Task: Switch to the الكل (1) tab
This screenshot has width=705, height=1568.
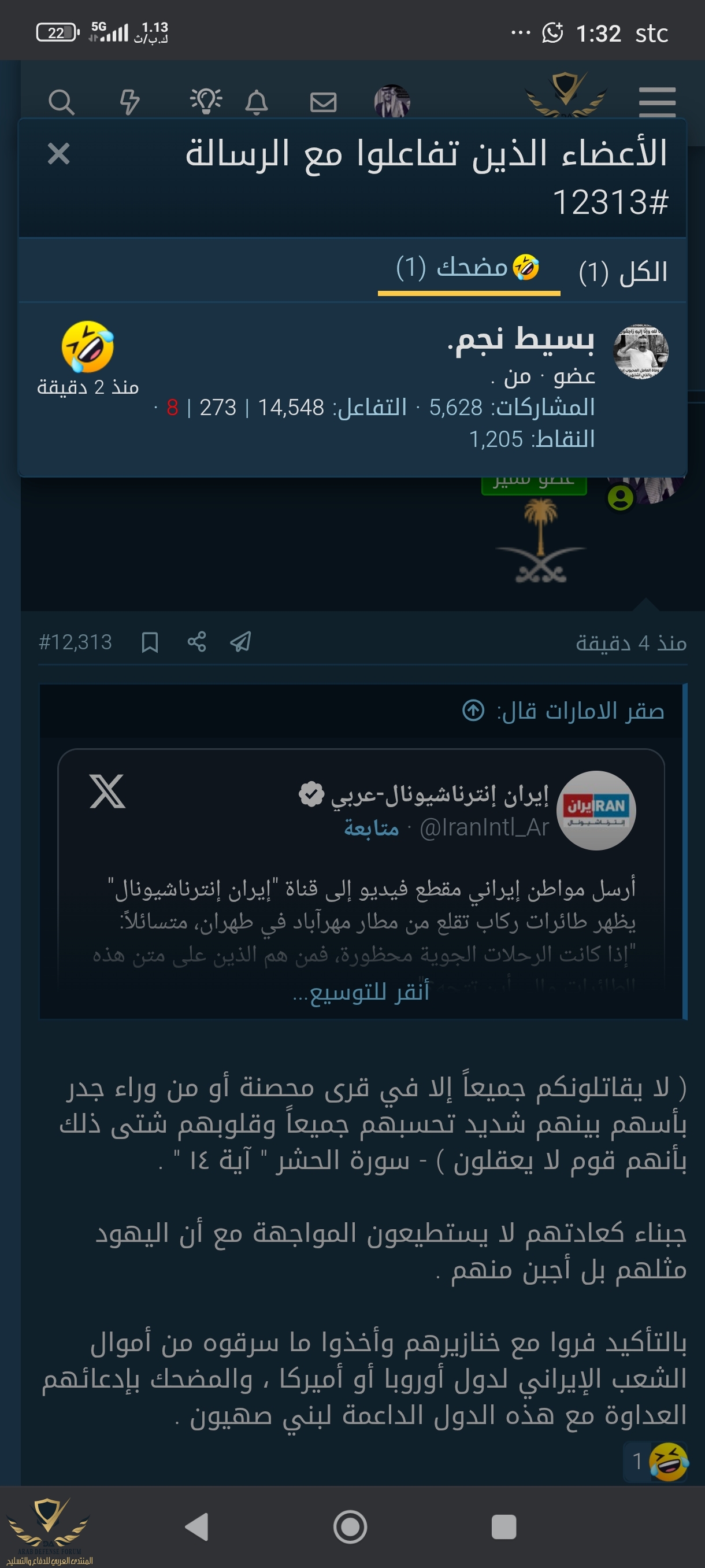Action: [623, 272]
